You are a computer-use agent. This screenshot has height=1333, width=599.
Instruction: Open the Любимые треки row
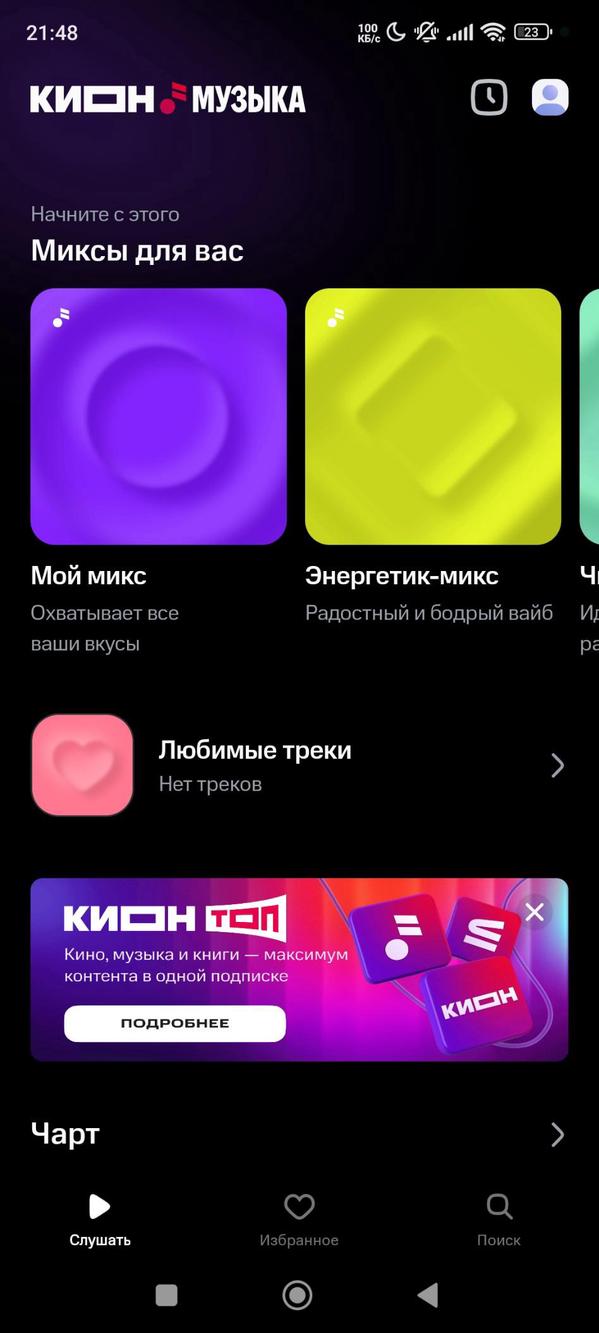[299, 765]
